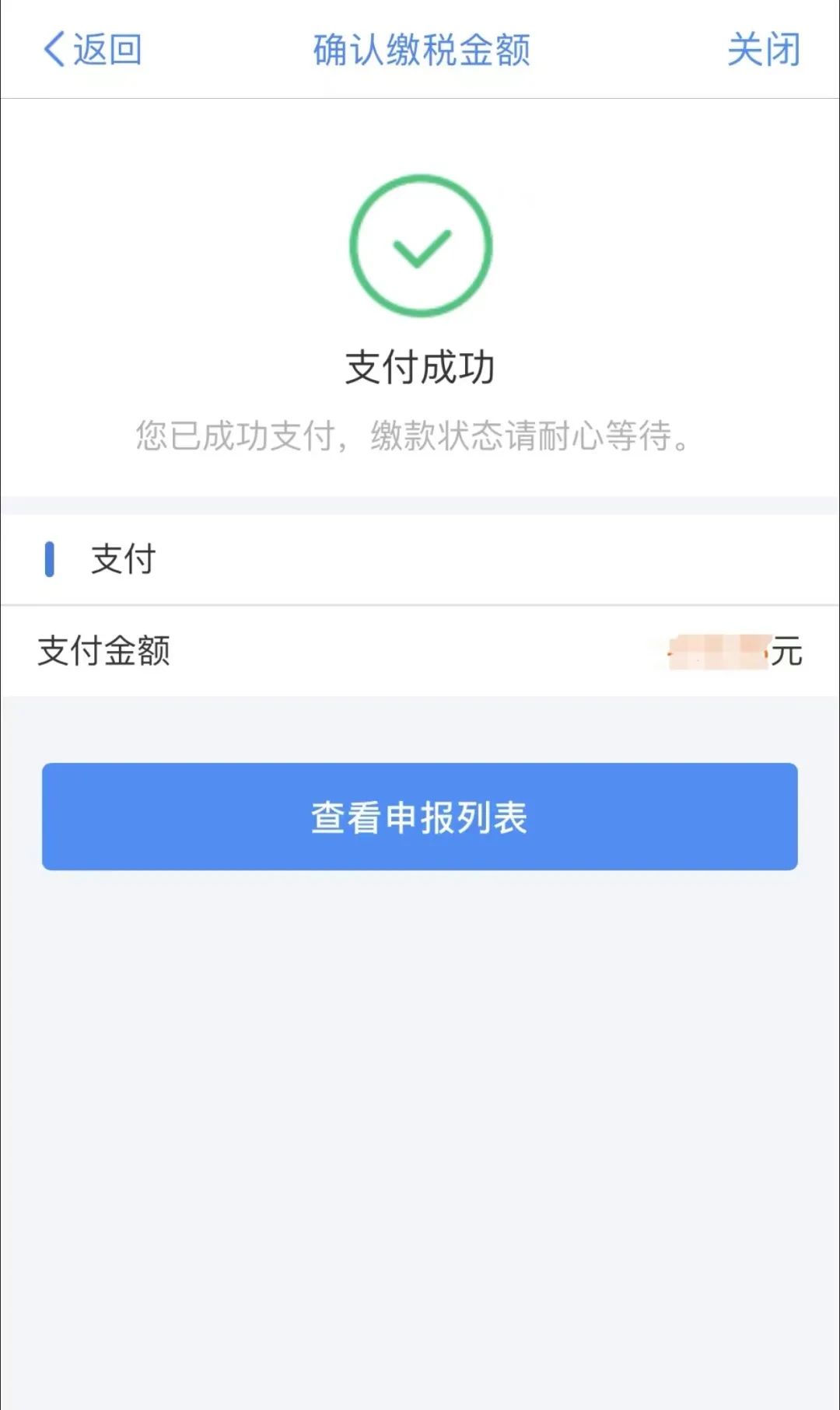The image size is (840, 1410).
Task: Close the page with 关闭
Action: point(763,50)
